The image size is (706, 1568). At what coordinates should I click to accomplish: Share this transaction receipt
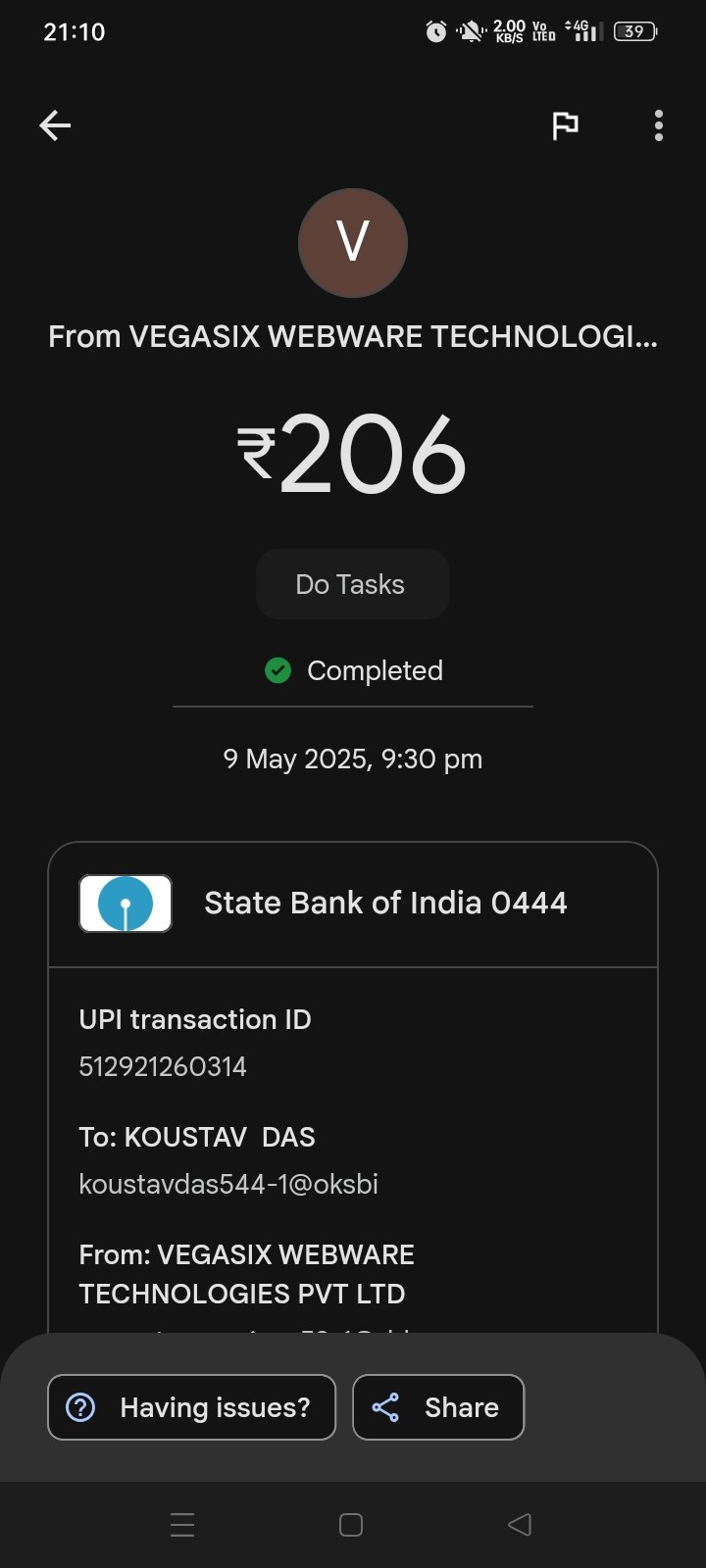[438, 1407]
